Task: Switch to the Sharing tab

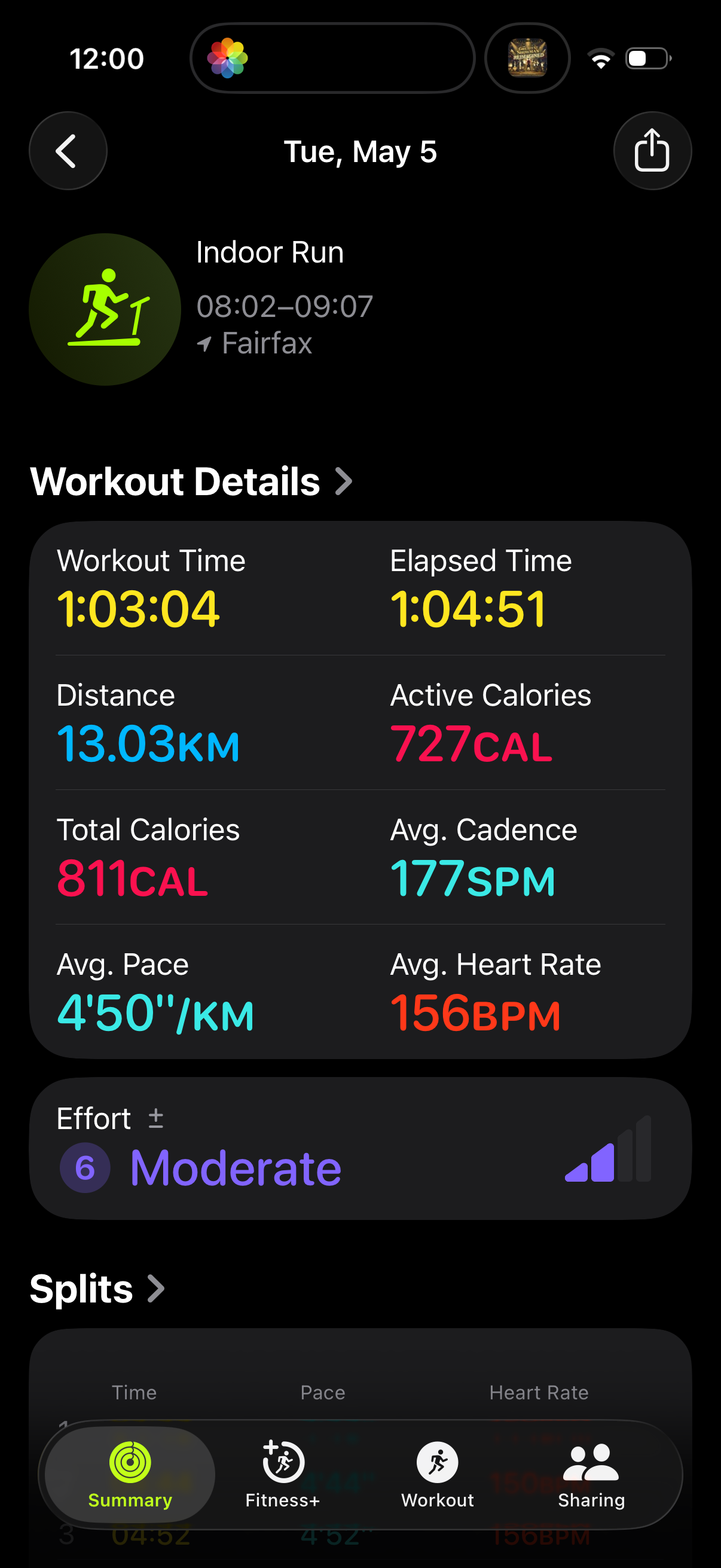Action: pos(591,1475)
